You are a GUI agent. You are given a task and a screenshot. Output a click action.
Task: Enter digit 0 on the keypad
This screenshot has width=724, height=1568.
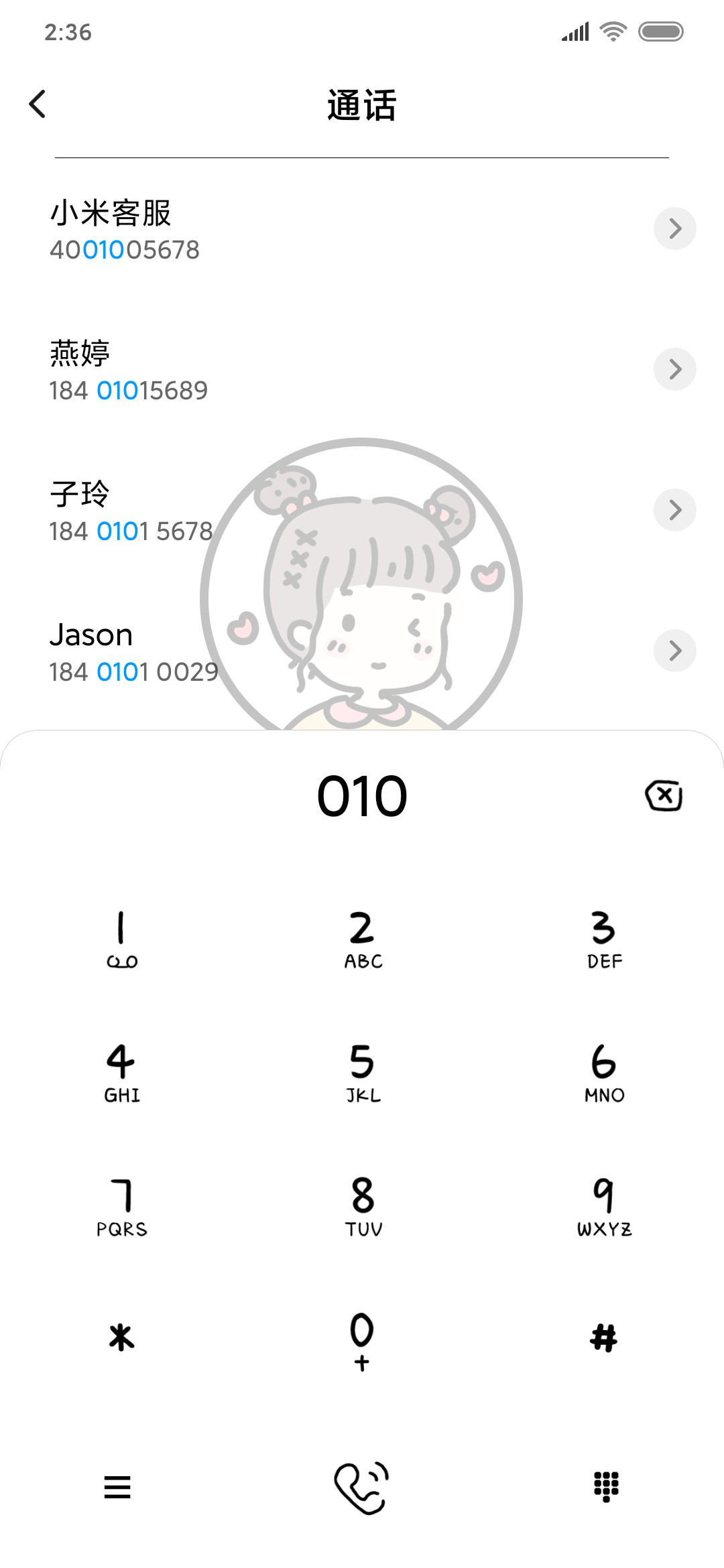[x=362, y=1342]
